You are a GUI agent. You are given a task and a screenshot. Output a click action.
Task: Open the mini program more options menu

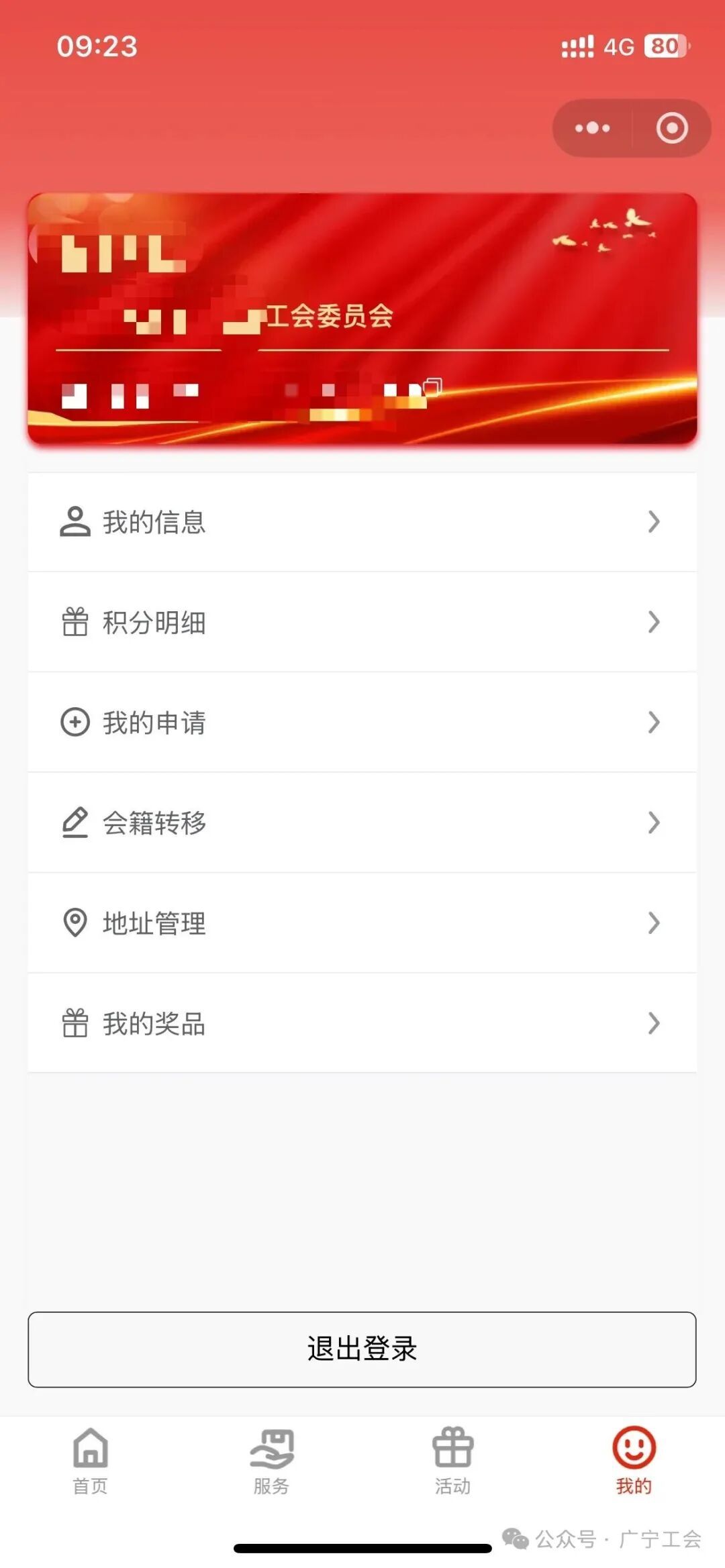click(x=592, y=128)
